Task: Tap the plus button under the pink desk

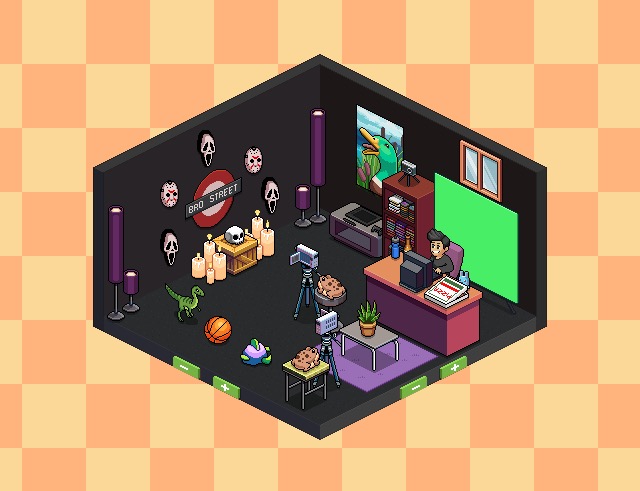Action: (453, 367)
